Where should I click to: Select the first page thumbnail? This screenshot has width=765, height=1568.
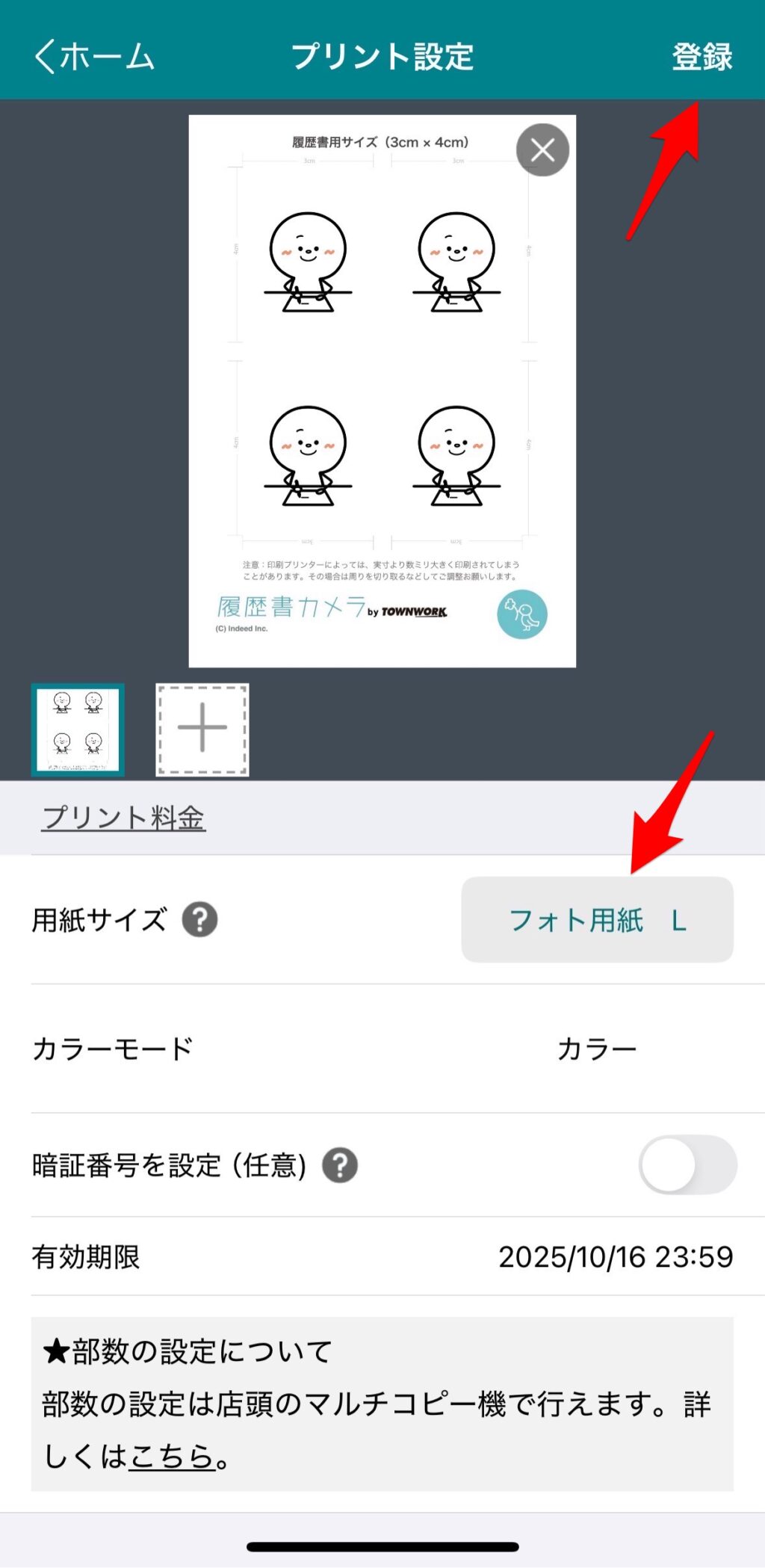78,730
